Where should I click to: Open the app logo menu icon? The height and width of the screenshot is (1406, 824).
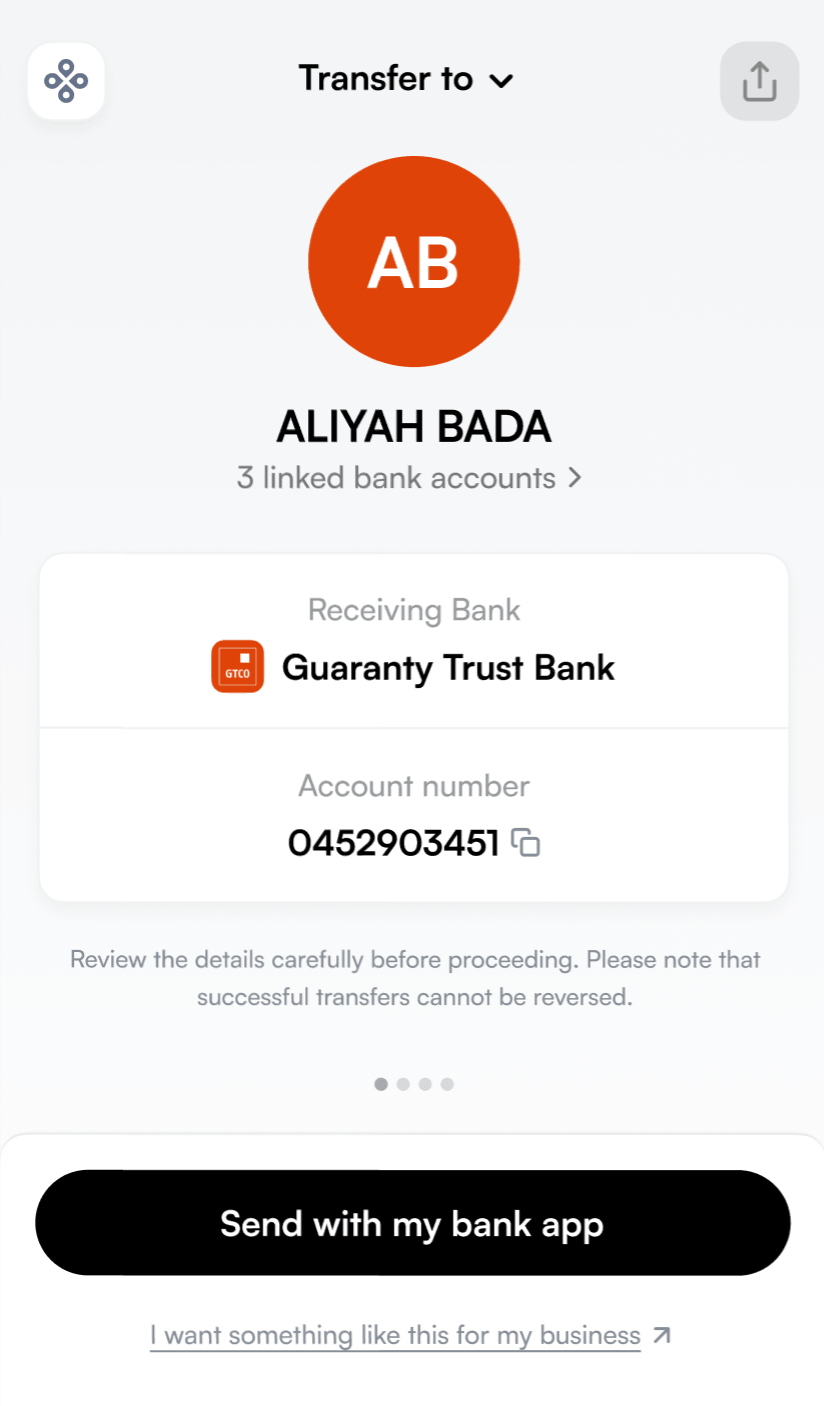coord(66,81)
